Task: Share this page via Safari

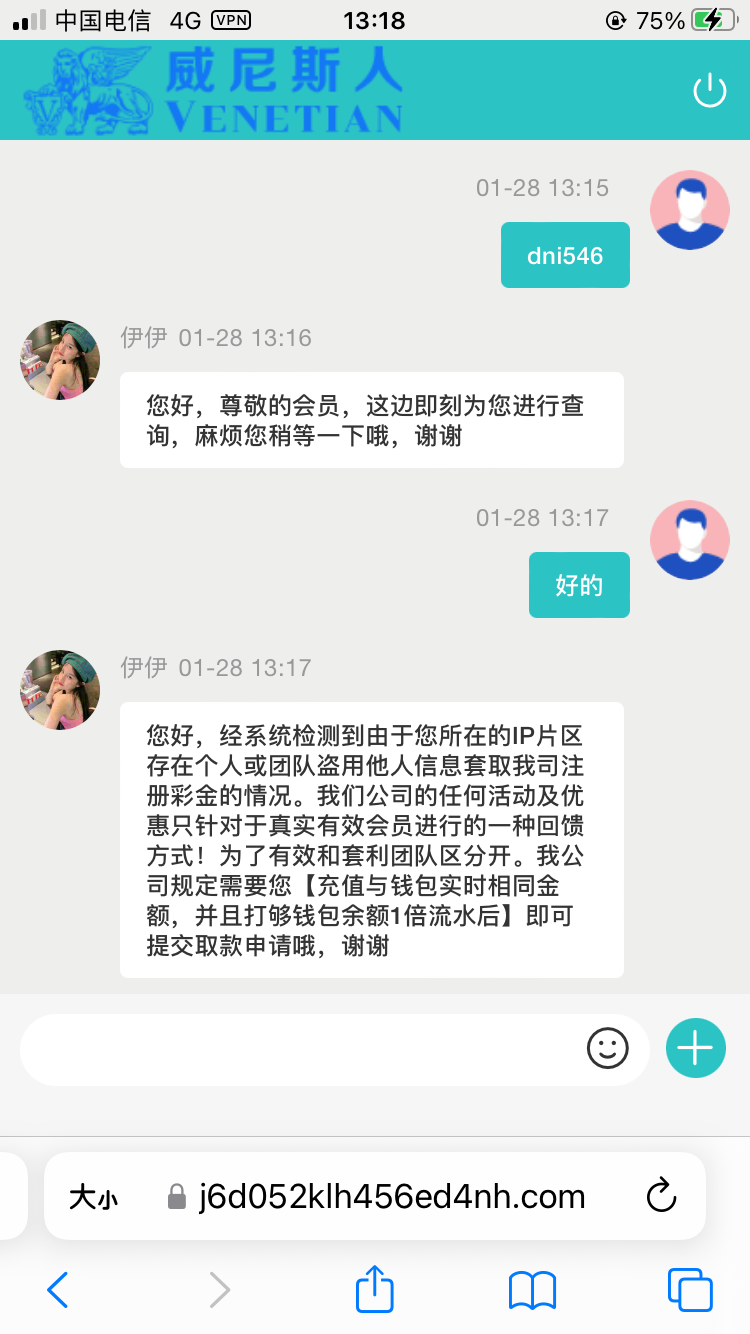Action: point(375,1289)
